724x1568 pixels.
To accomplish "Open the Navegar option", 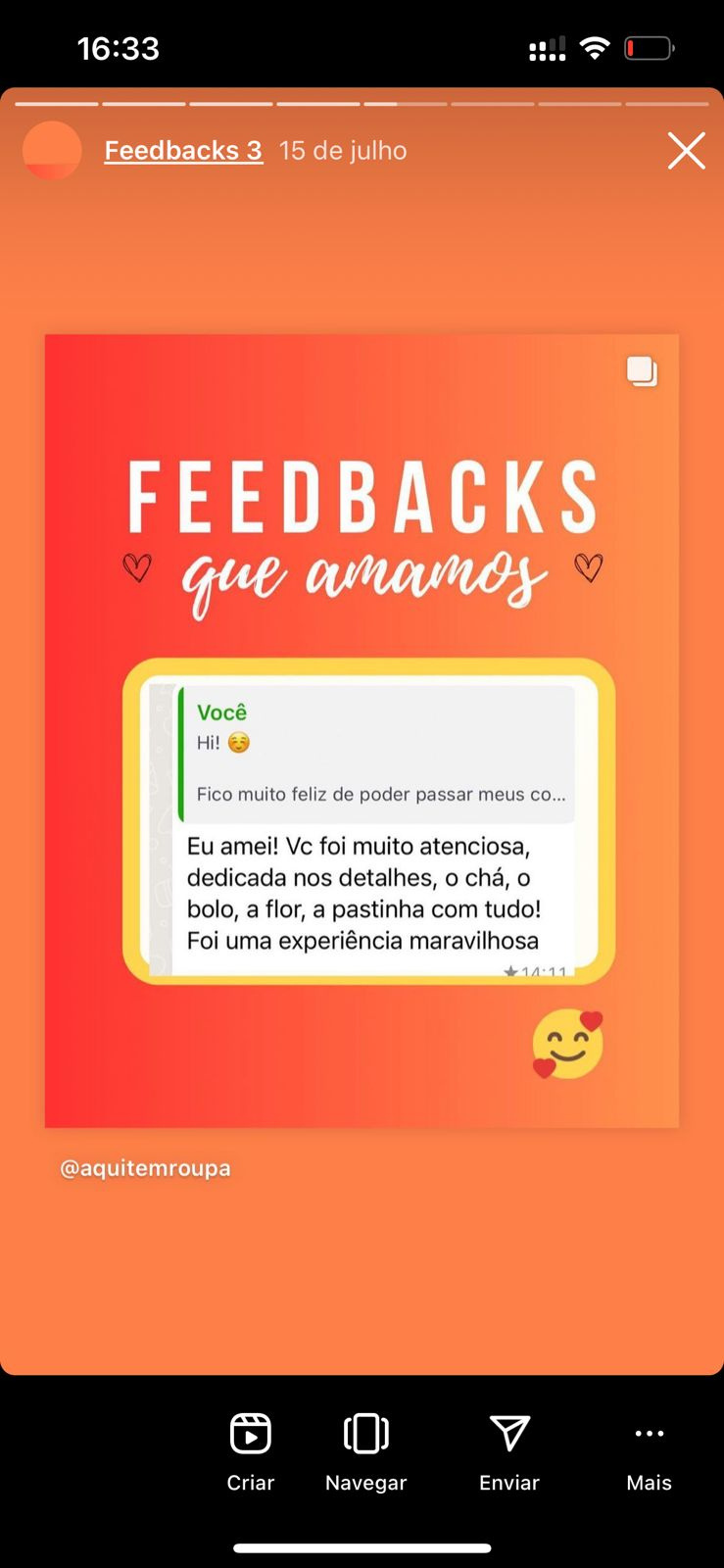I will click(x=365, y=1451).
